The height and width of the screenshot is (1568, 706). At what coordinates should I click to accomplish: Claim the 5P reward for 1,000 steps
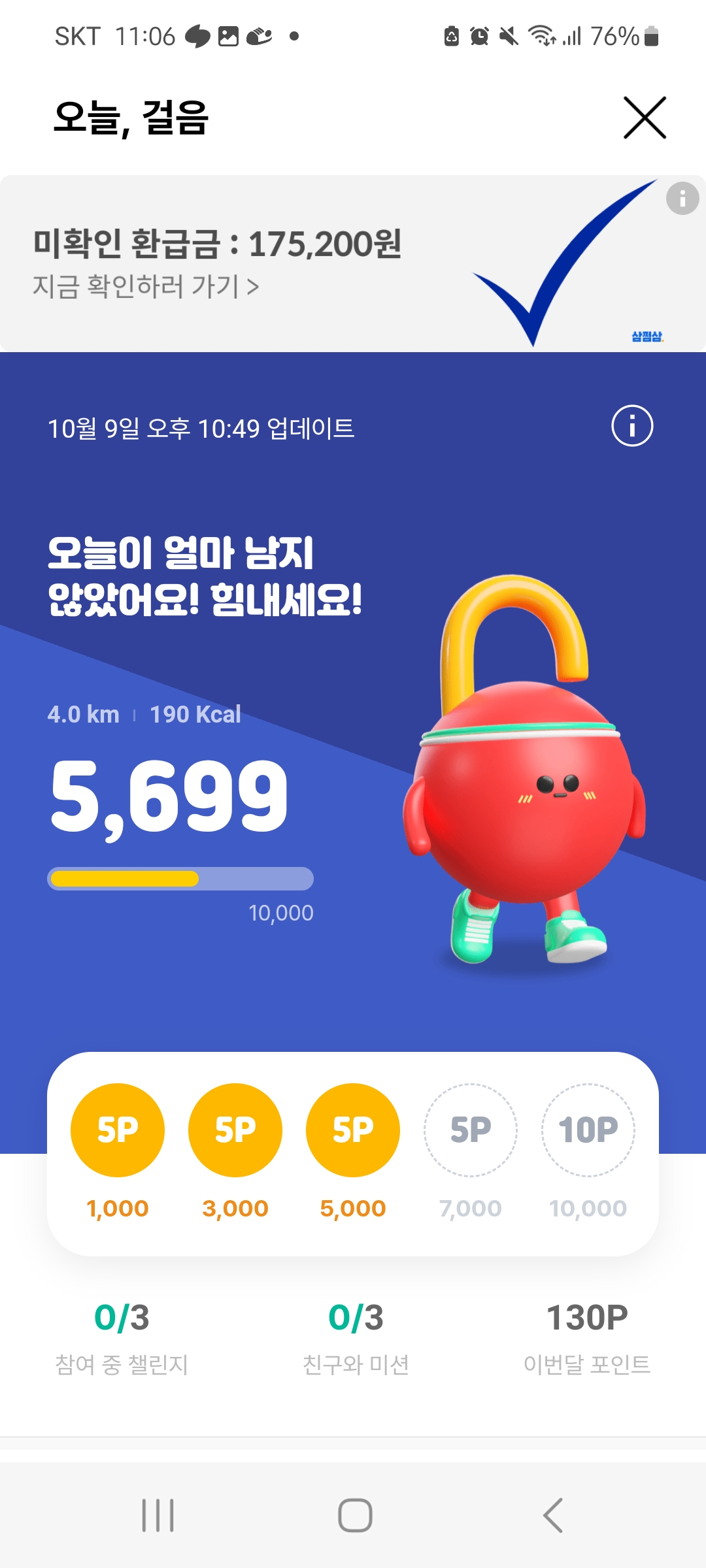118,1130
